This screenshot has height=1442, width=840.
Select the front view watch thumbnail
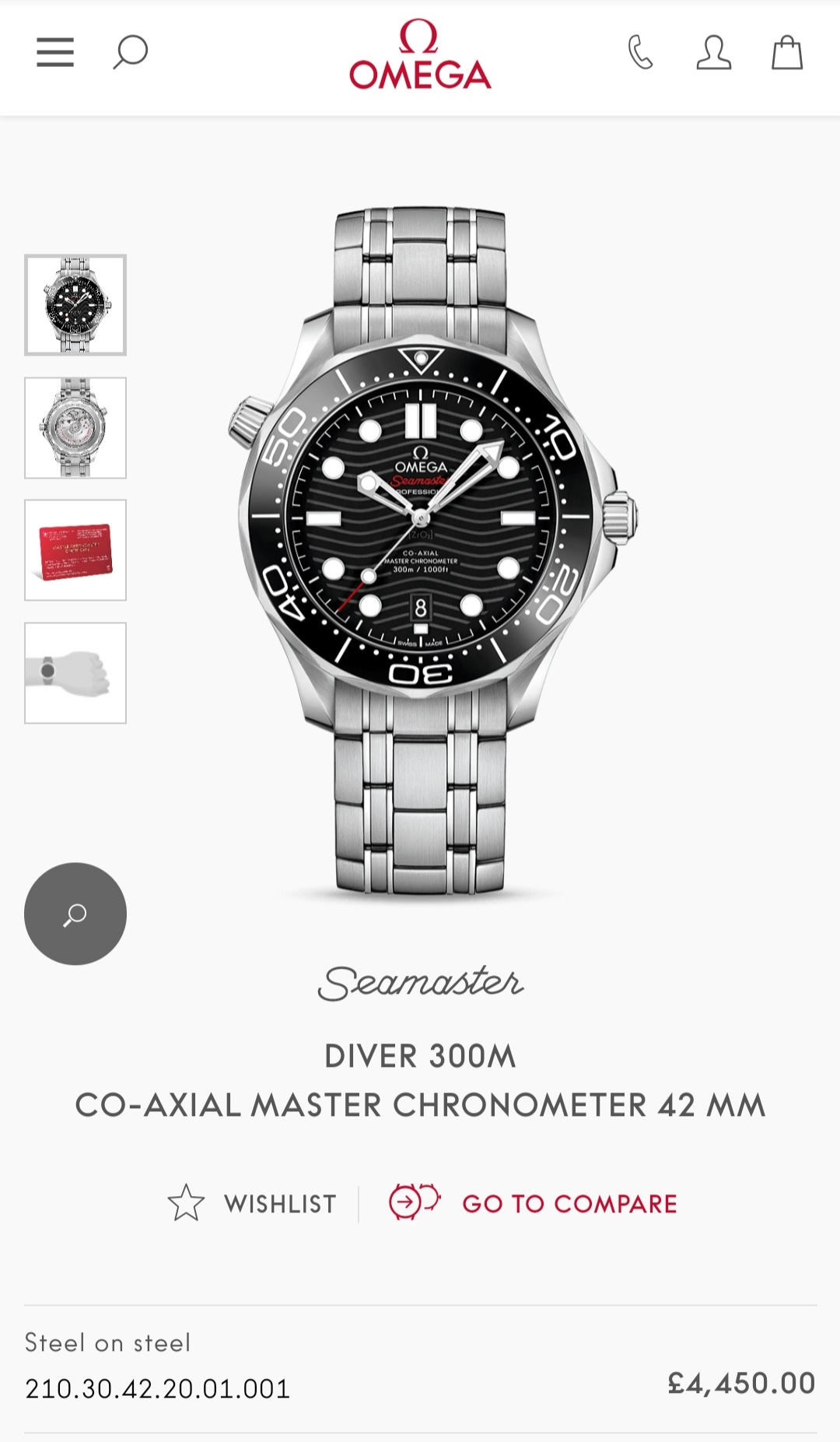pyautogui.click(x=75, y=305)
